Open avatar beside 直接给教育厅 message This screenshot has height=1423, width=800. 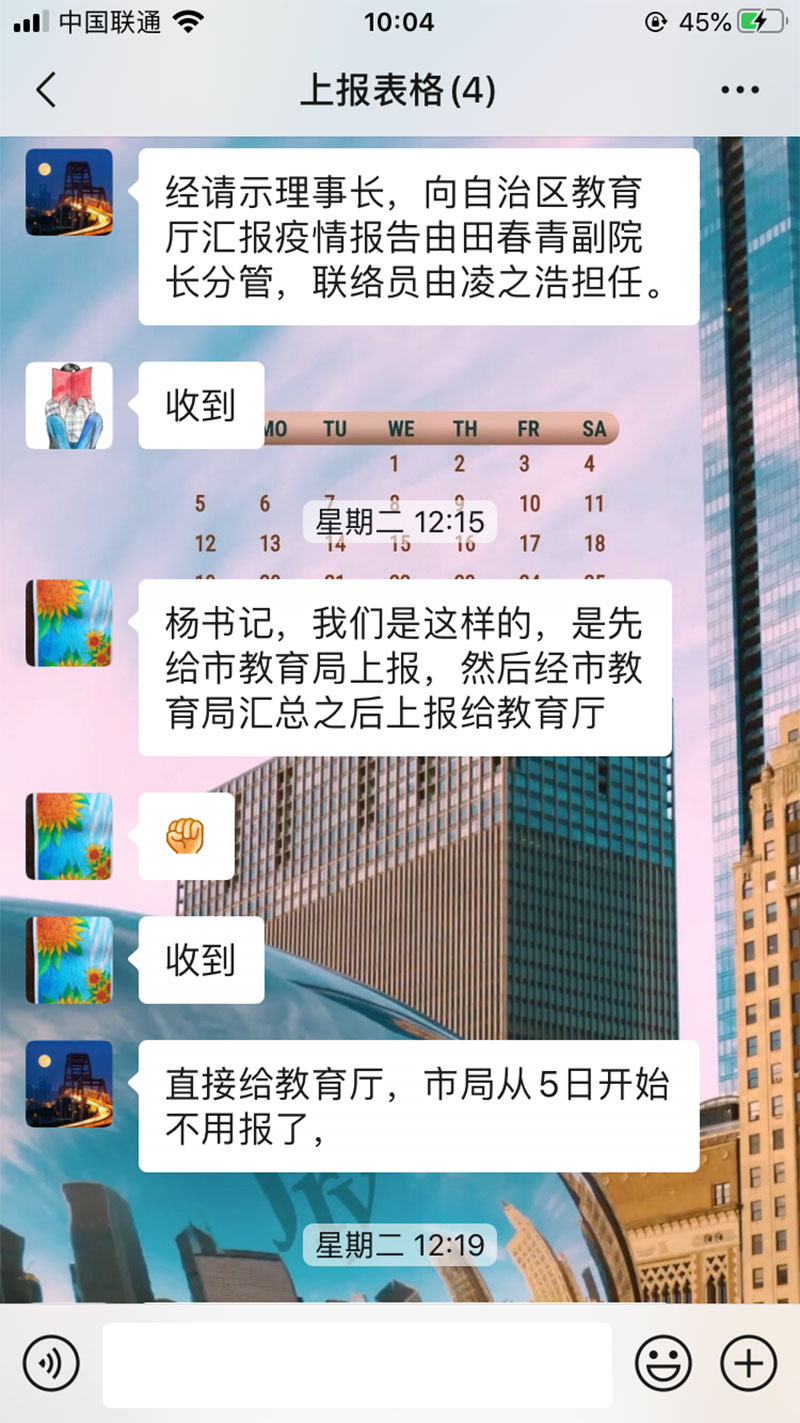coord(69,1083)
